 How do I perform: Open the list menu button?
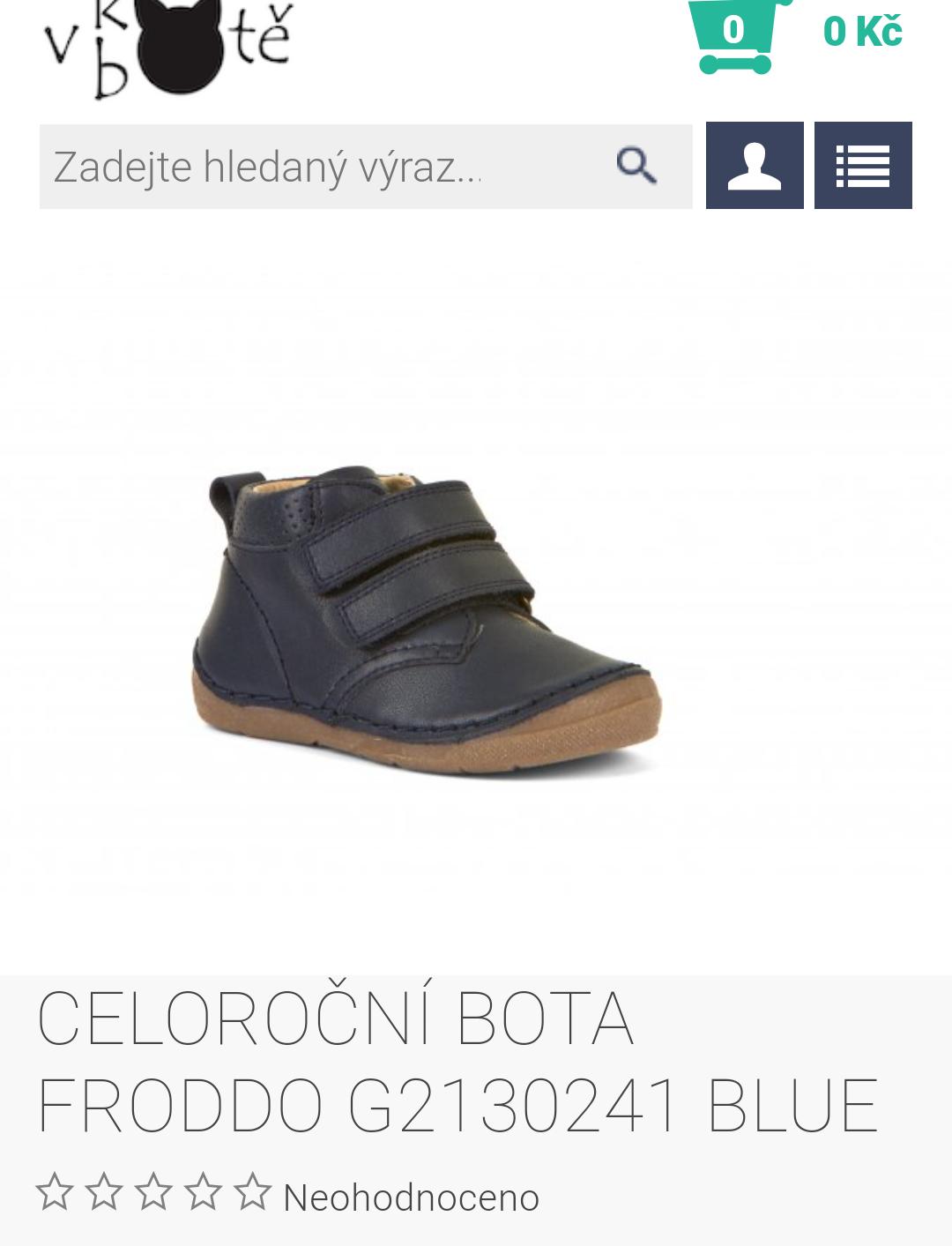click(863, 166)
